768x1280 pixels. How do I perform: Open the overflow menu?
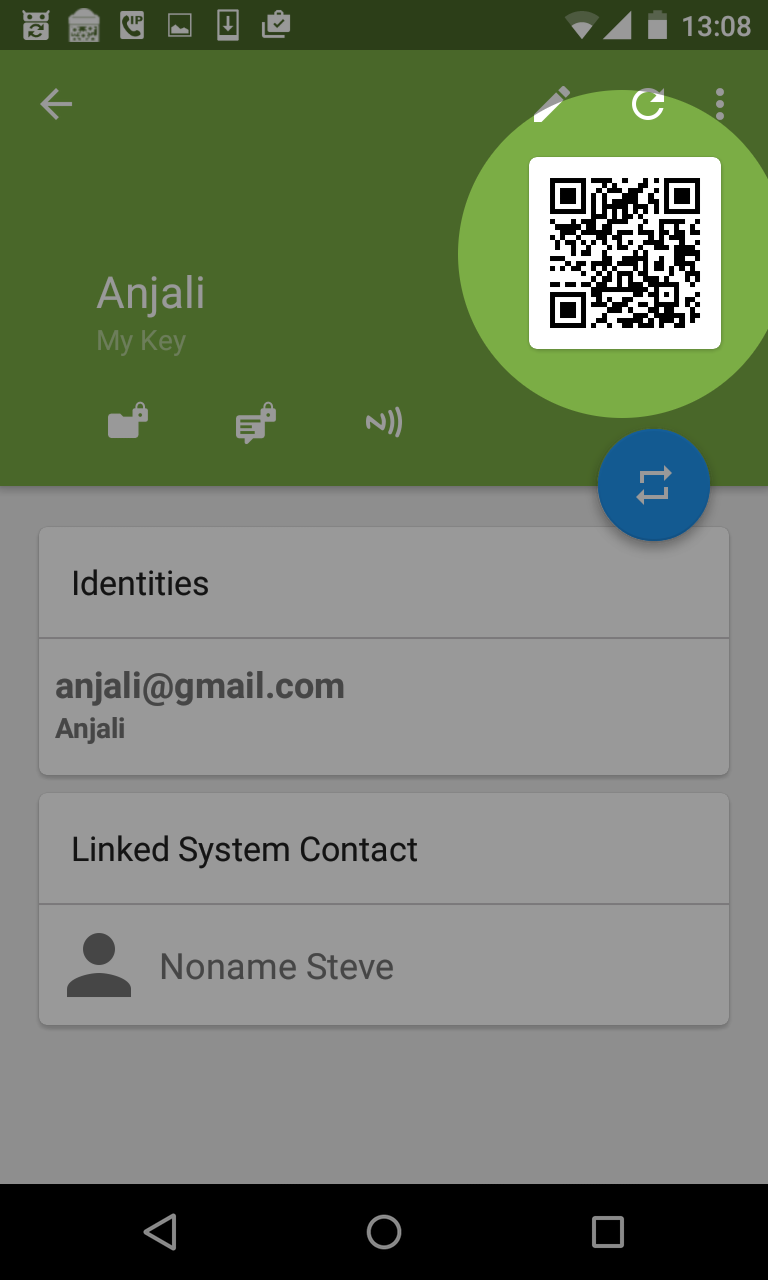click(720, 104)
